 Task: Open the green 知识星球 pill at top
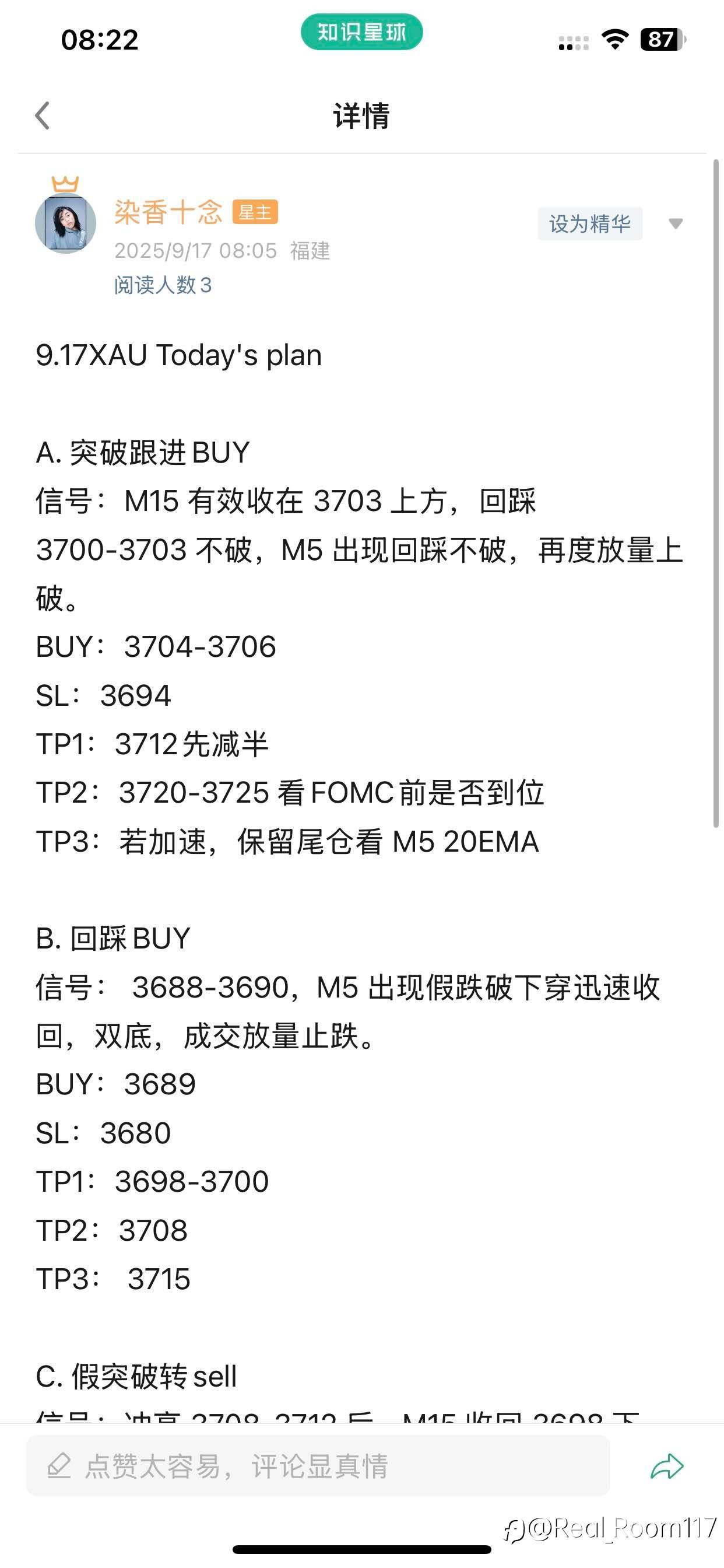coord(361,33)
